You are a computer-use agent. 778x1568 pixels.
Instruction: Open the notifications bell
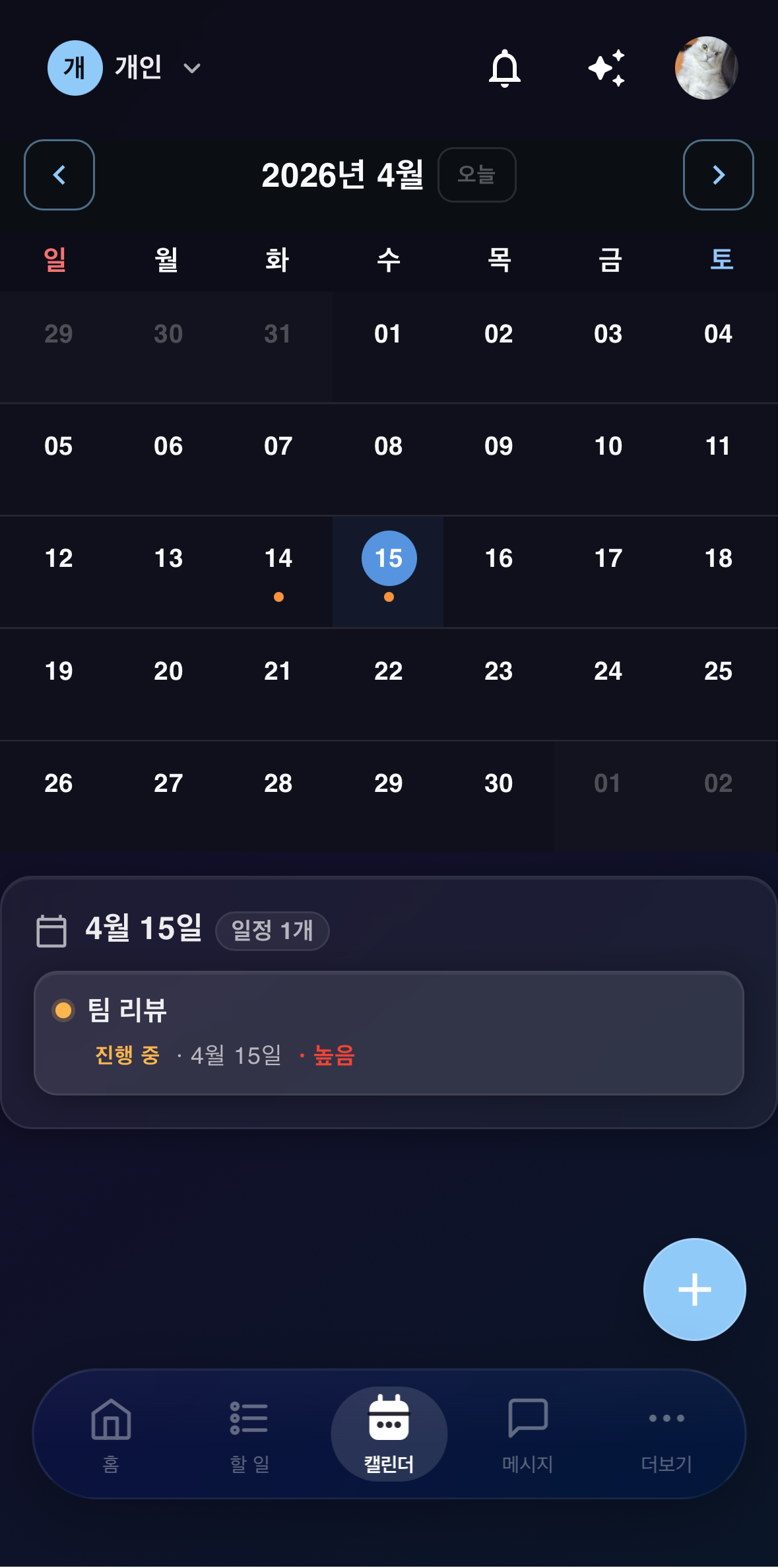pos(505,69)
